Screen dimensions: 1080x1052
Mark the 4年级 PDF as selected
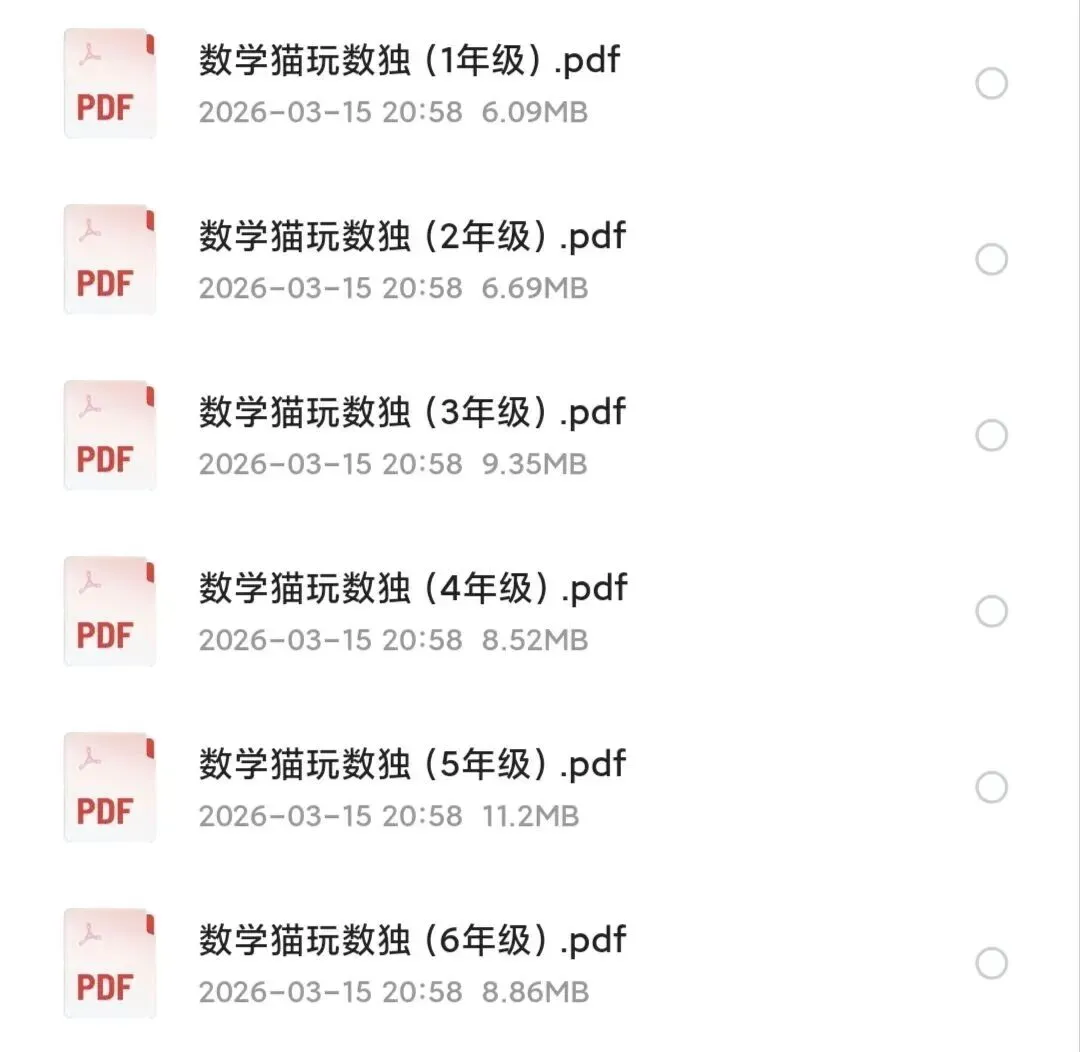[991, 612]
